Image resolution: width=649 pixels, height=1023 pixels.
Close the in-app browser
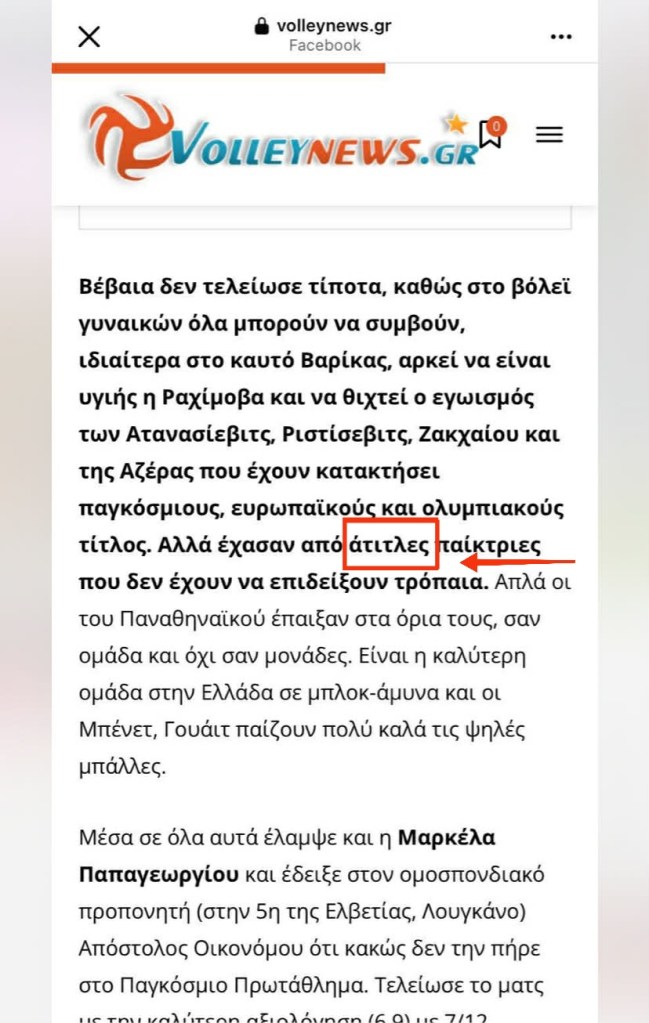click(89, 37)
